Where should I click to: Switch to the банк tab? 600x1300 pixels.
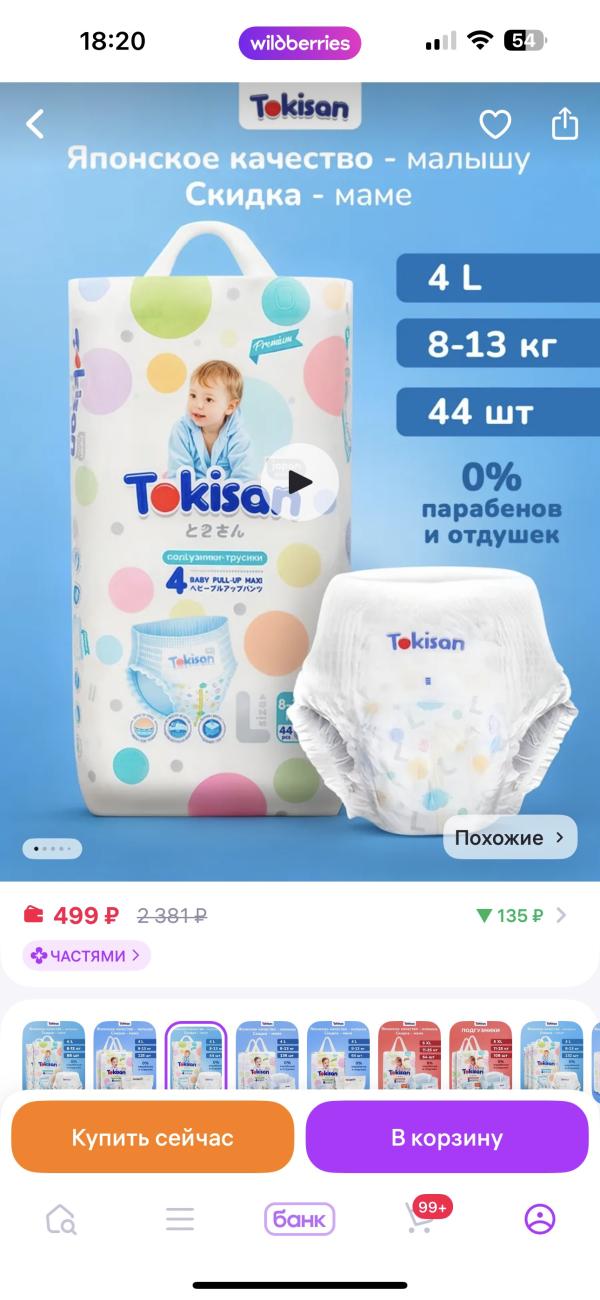(299, 1219)
